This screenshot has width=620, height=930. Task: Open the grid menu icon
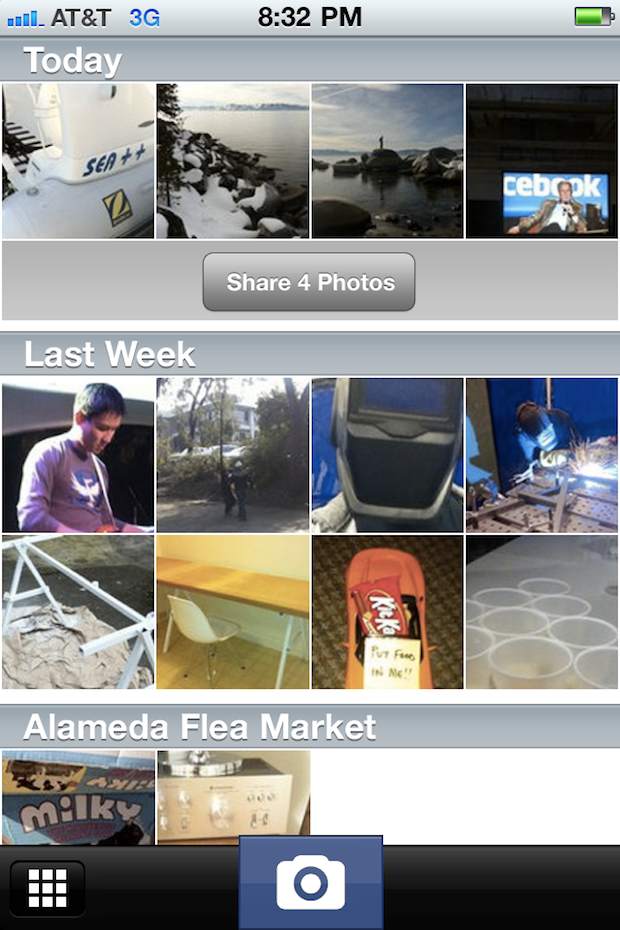[47, 888]
